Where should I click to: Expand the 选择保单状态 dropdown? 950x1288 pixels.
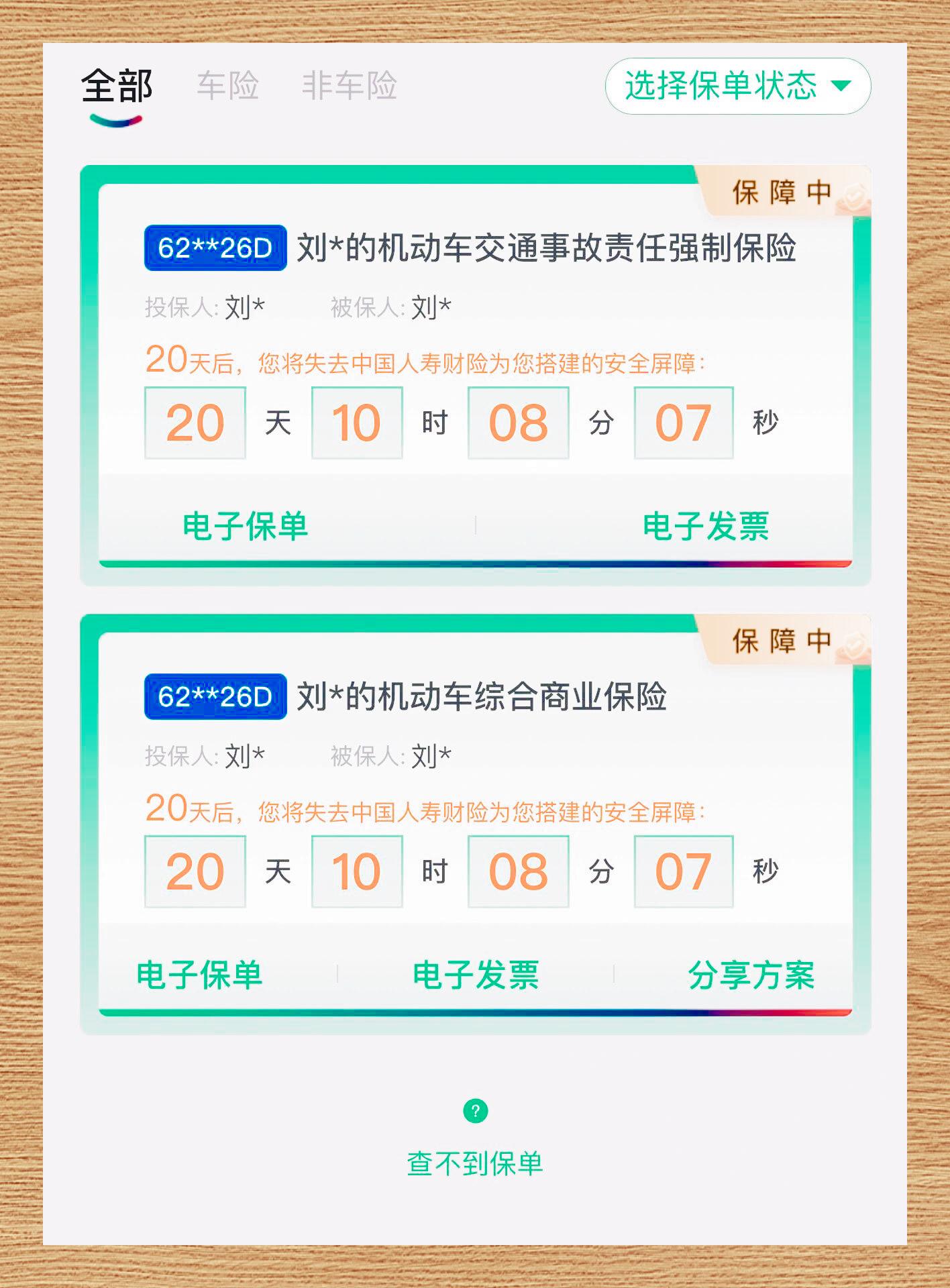point(737,86)
